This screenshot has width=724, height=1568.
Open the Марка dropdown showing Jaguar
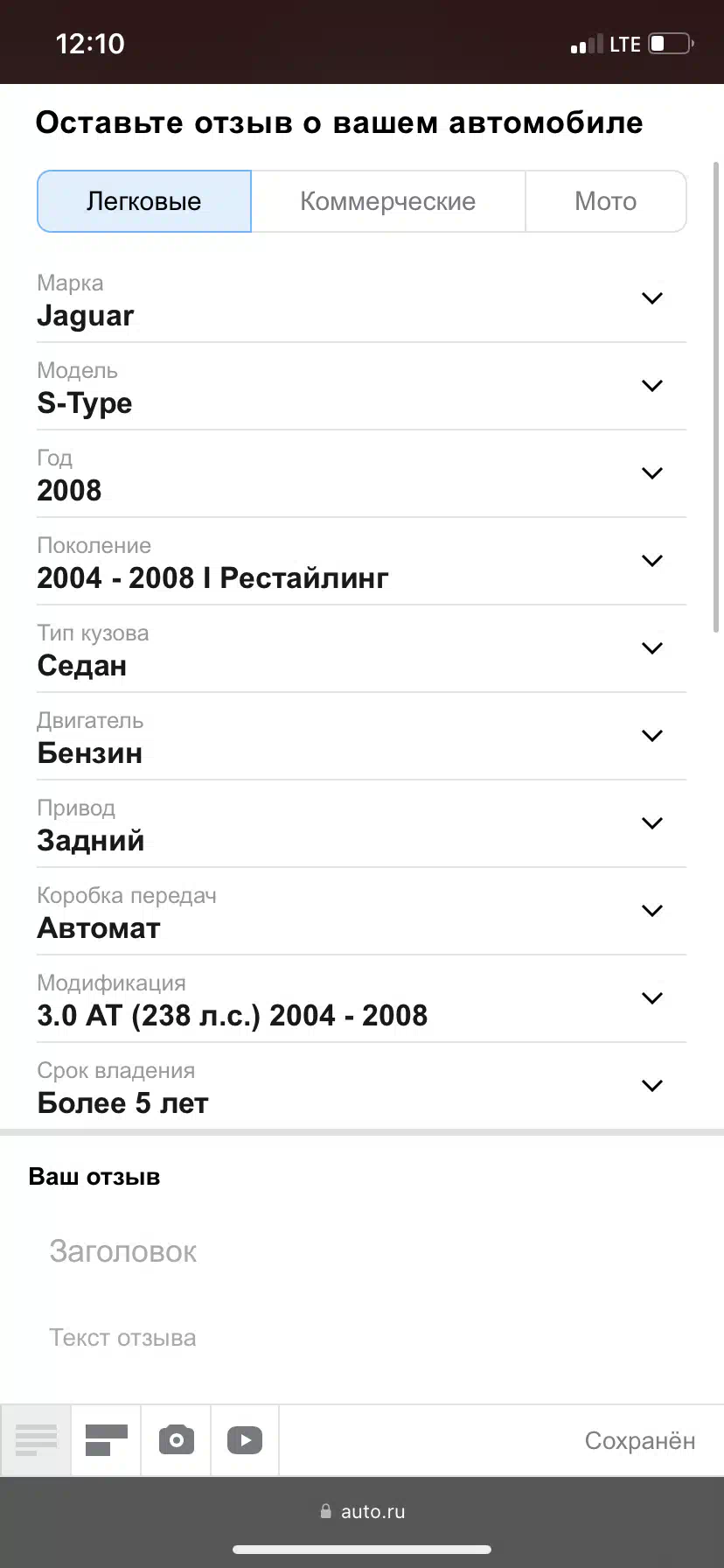(x=361, y=299)
